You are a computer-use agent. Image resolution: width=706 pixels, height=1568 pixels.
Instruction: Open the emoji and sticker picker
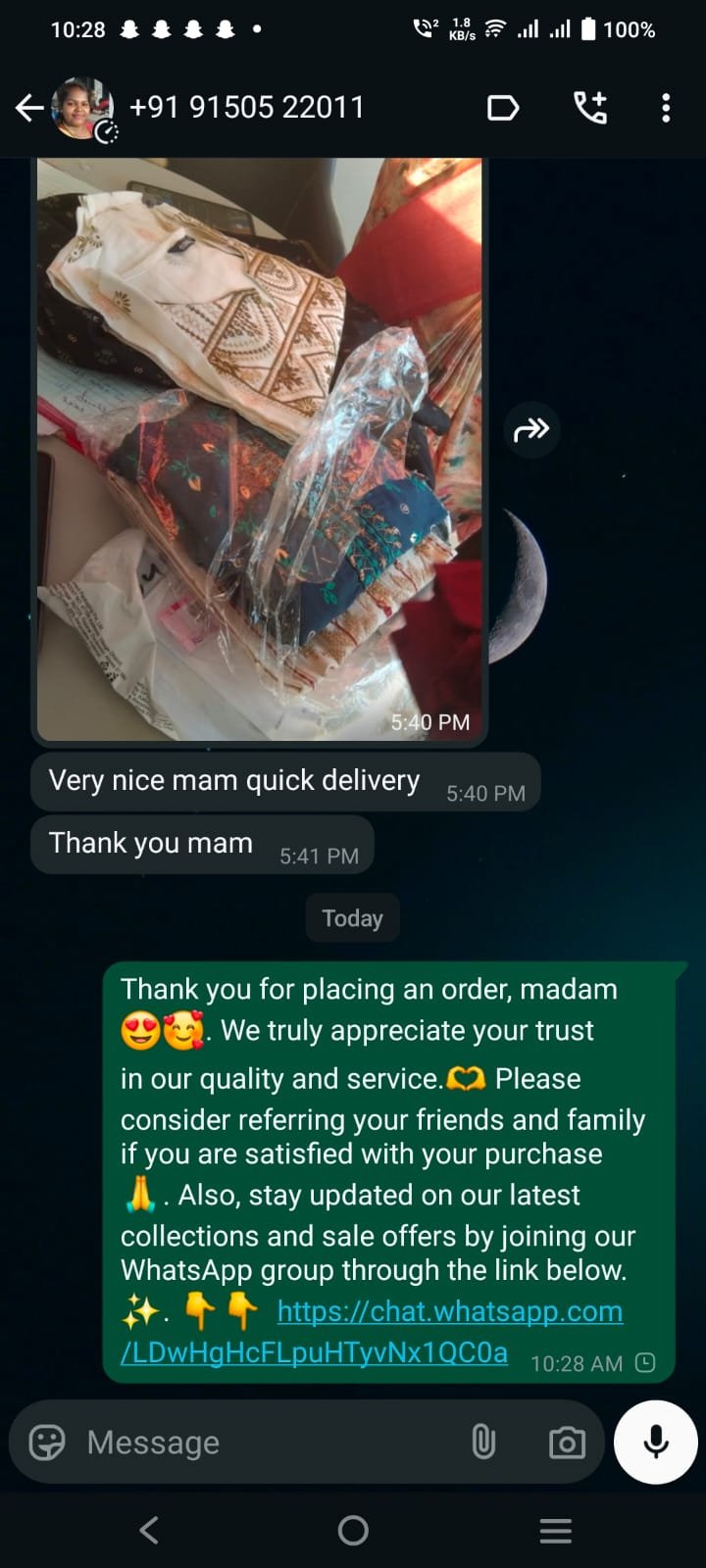coord(46,1442)
